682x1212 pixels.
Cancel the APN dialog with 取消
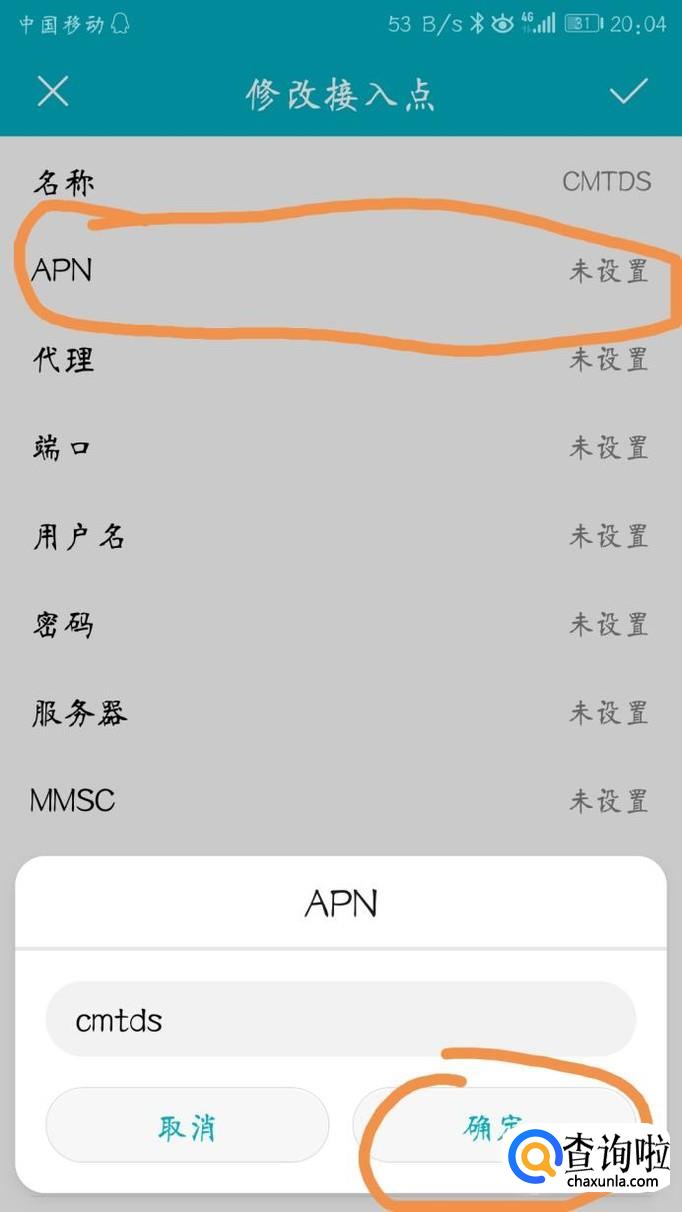coord(187,1126)
